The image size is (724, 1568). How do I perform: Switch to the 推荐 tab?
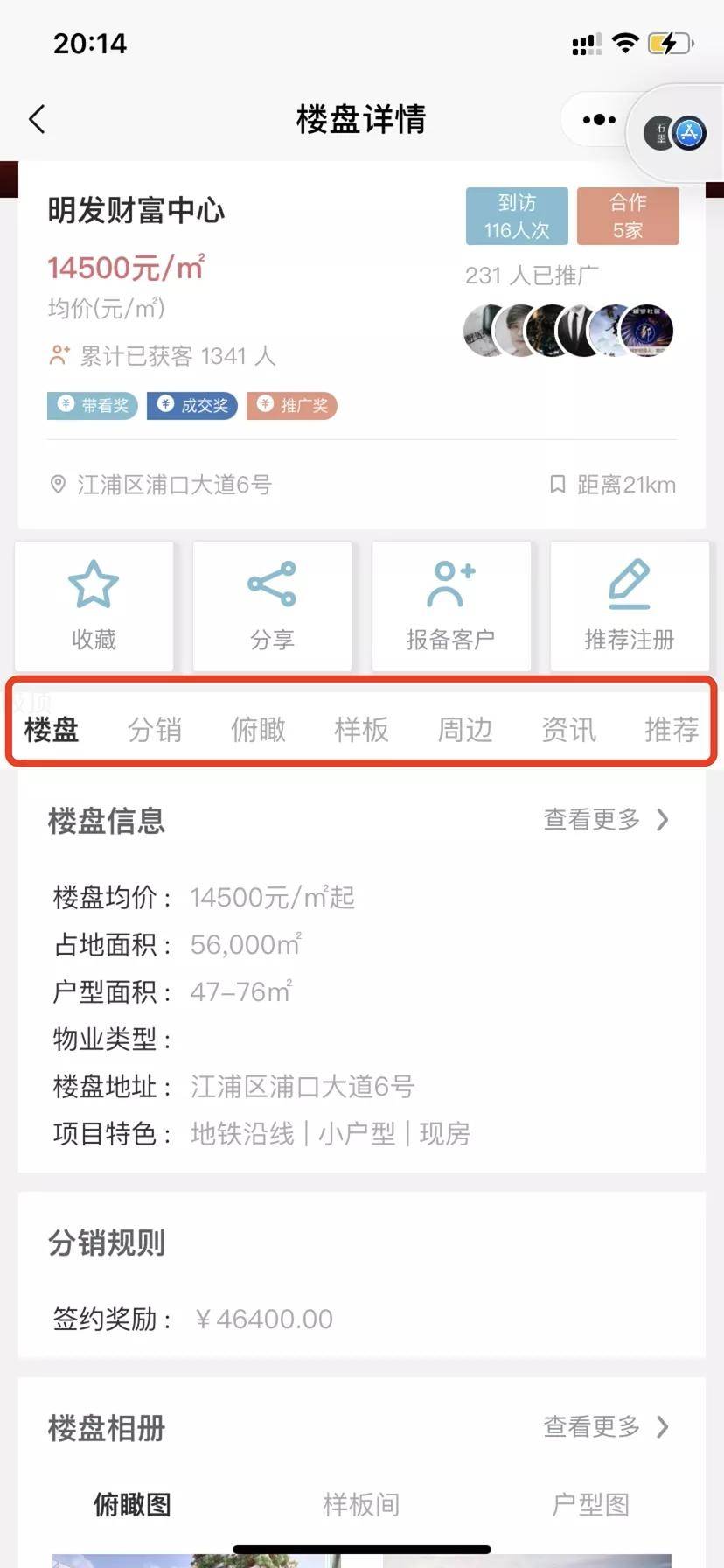point(672,729)
